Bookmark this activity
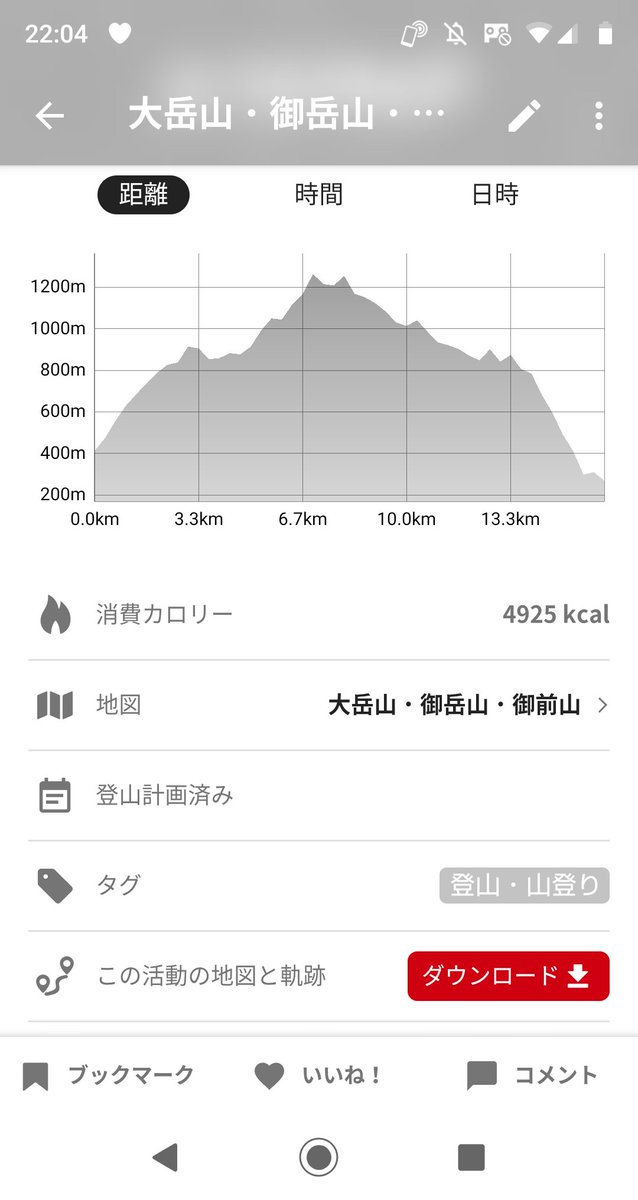638x1200 pixels. click(108, 1076)
